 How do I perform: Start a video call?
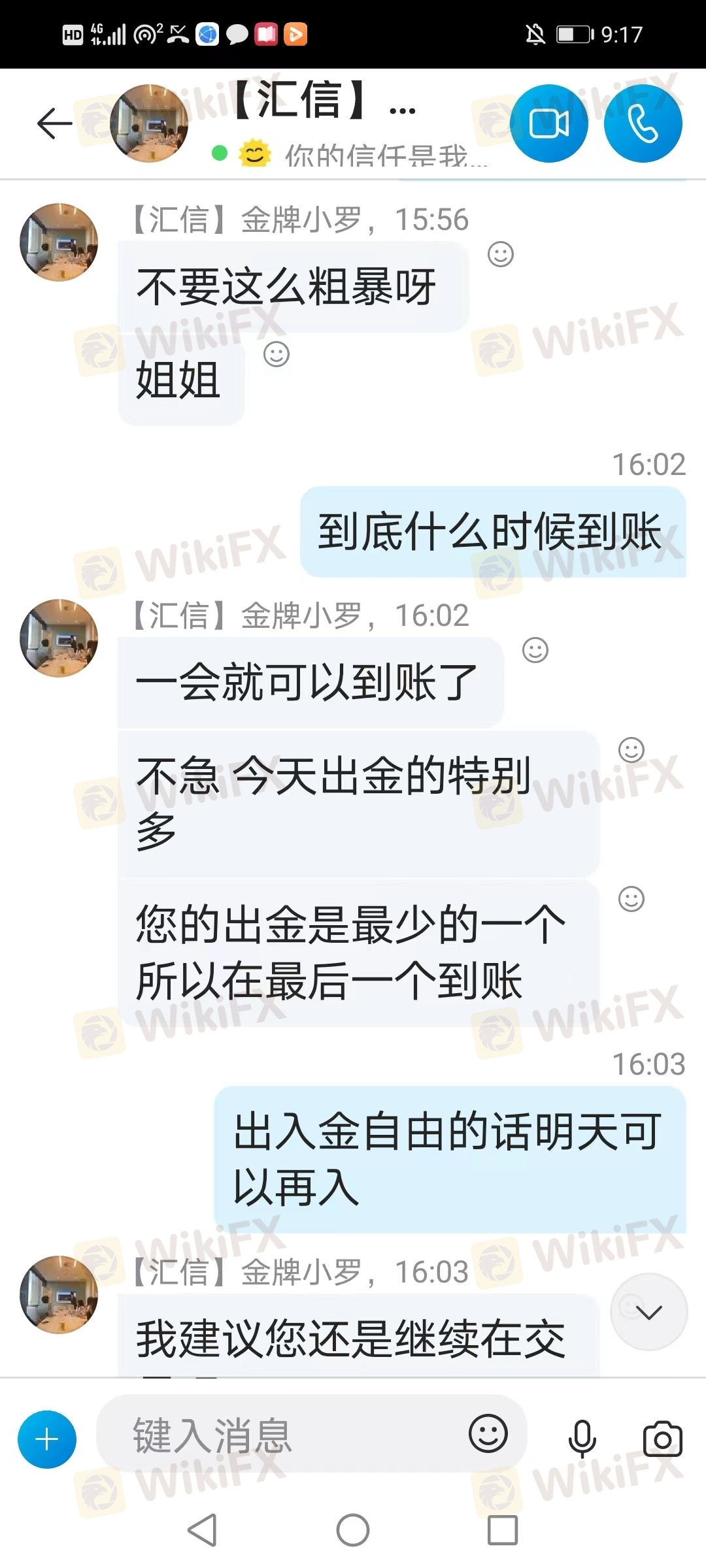(548, 123)
